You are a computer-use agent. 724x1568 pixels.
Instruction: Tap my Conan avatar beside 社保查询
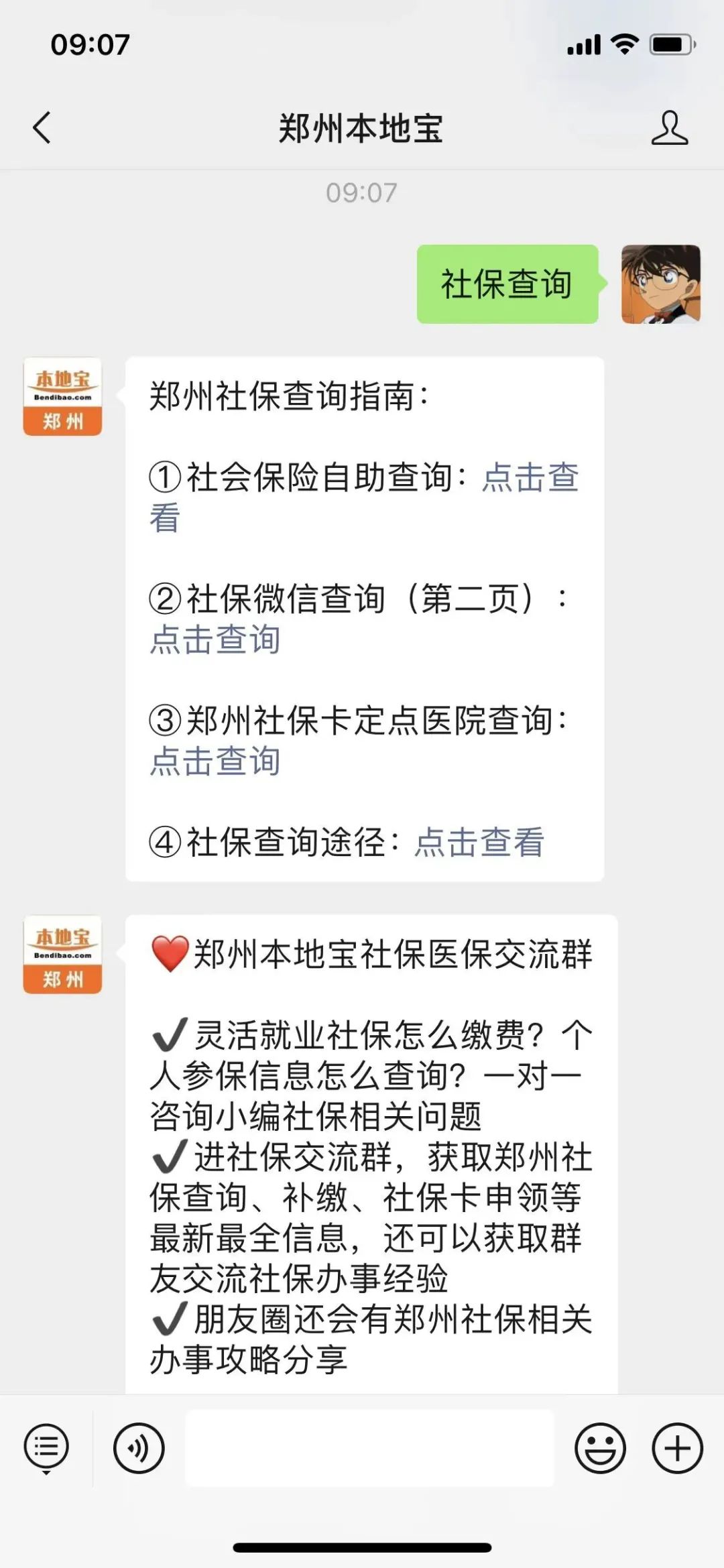coord(661,284)
